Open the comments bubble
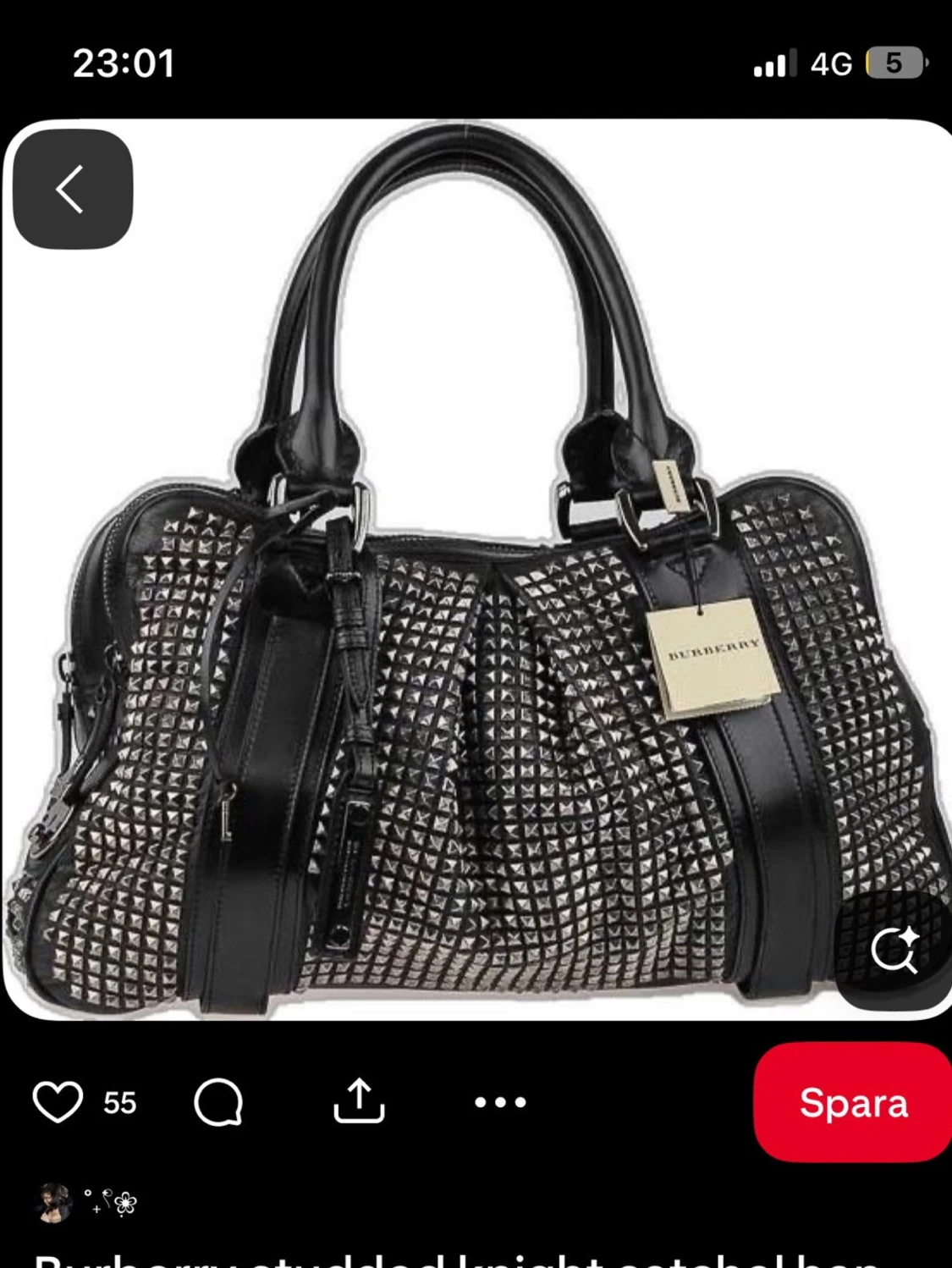 click(218, 1102)
